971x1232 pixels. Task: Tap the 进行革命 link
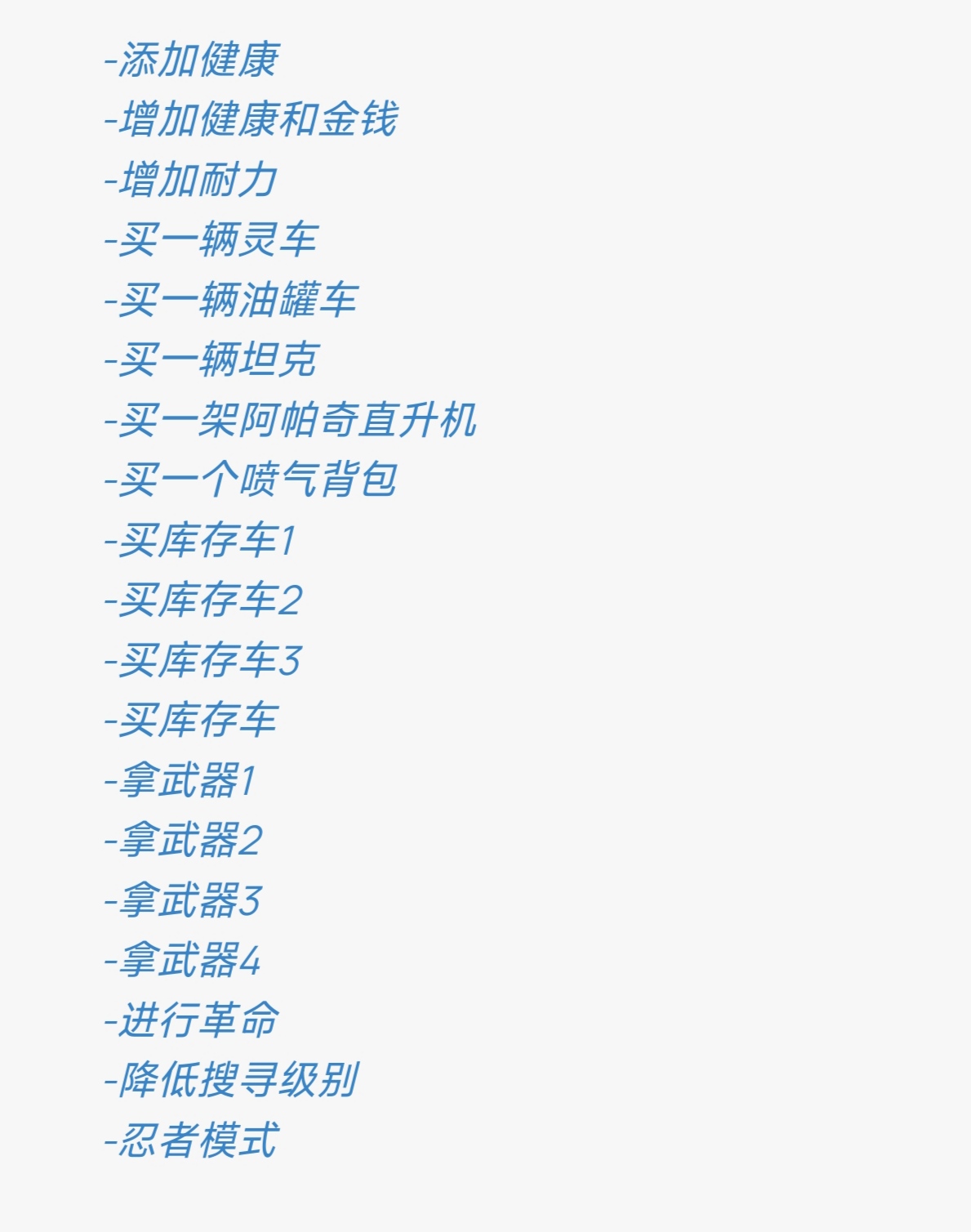click(x=193, y=1020)
